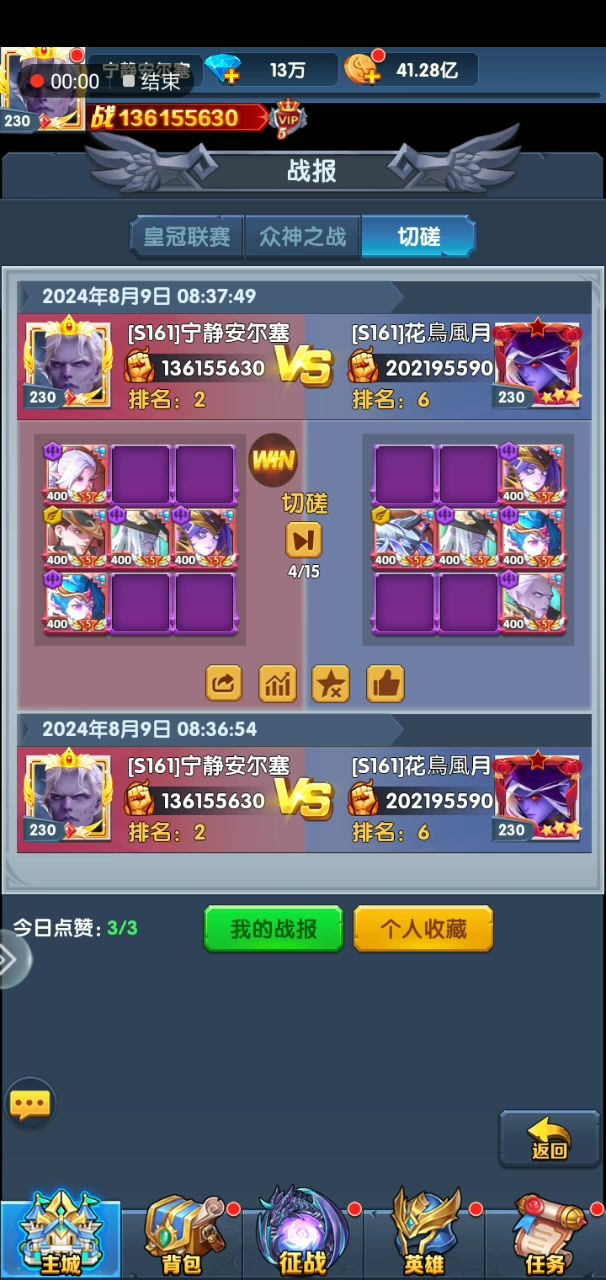
Task: Switch to the 皇冠联赛 tab
Action: click(187, 237)
